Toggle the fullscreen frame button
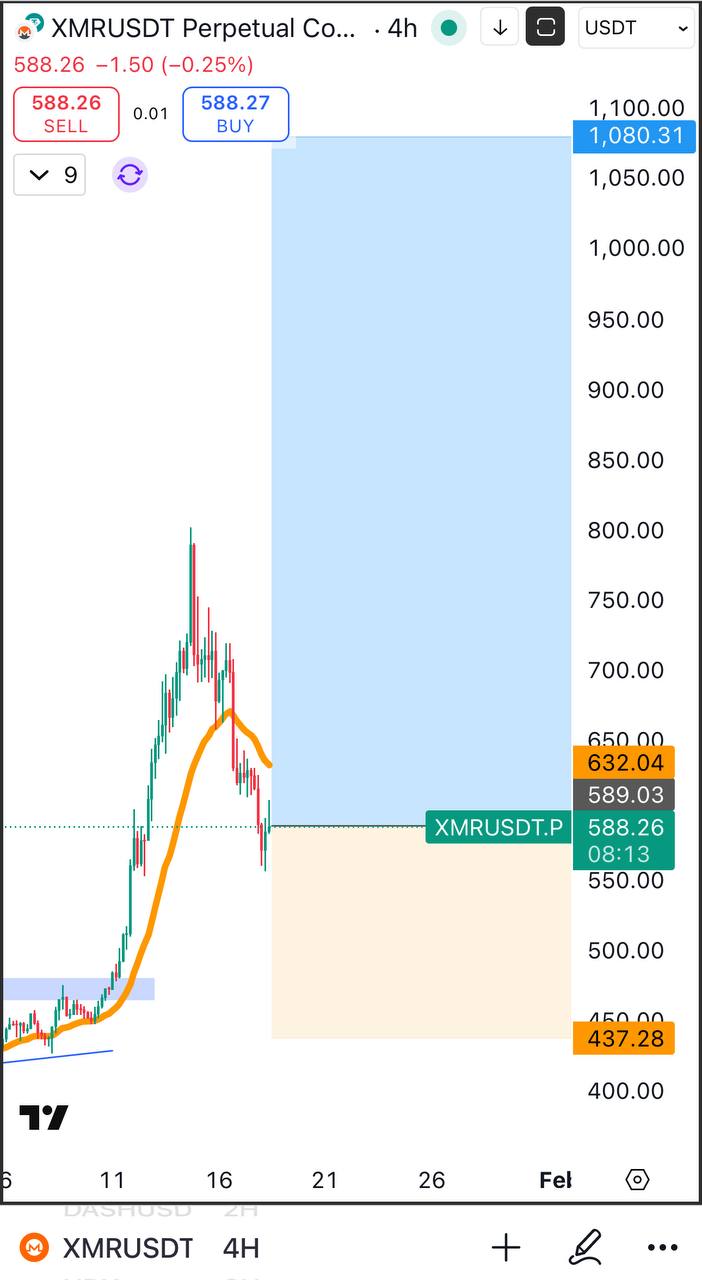Viewport: 702px width, 1280px height. click(x=546, y=28)
